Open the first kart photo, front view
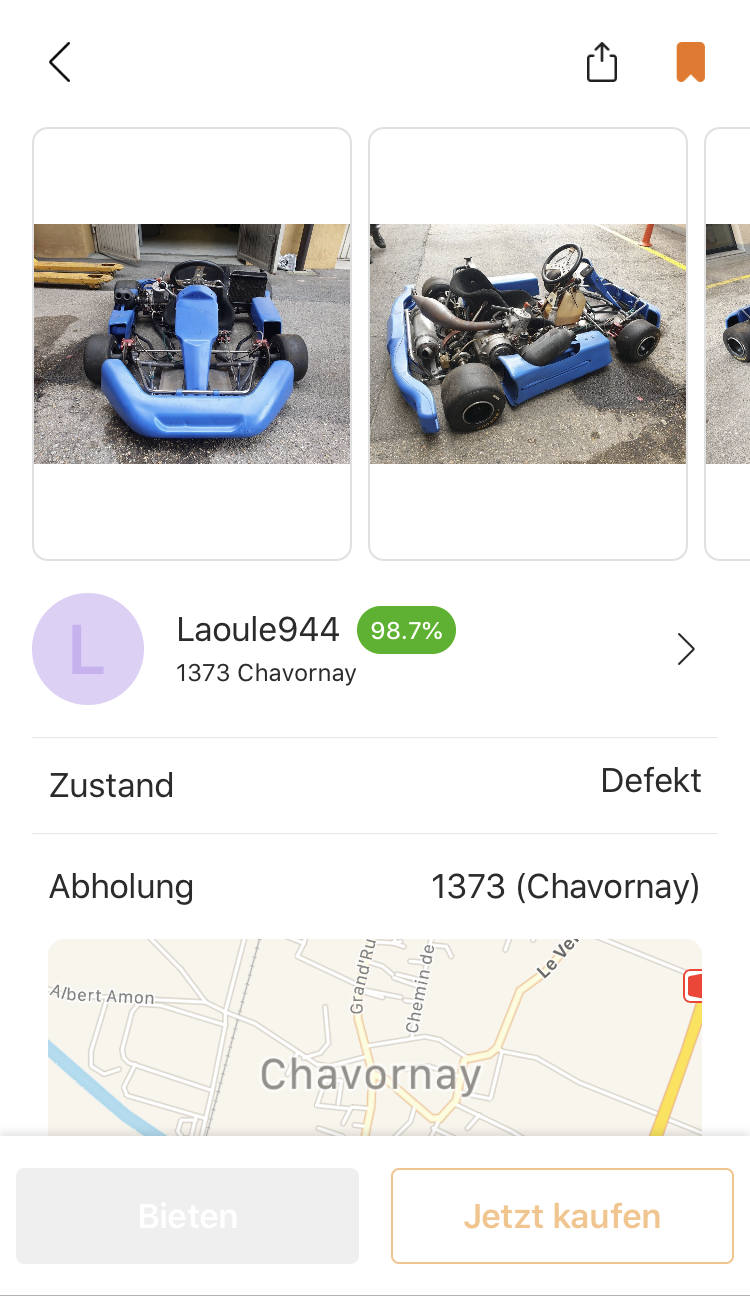This screenshot has width=750, height=1296. click(x=192, y=344)
